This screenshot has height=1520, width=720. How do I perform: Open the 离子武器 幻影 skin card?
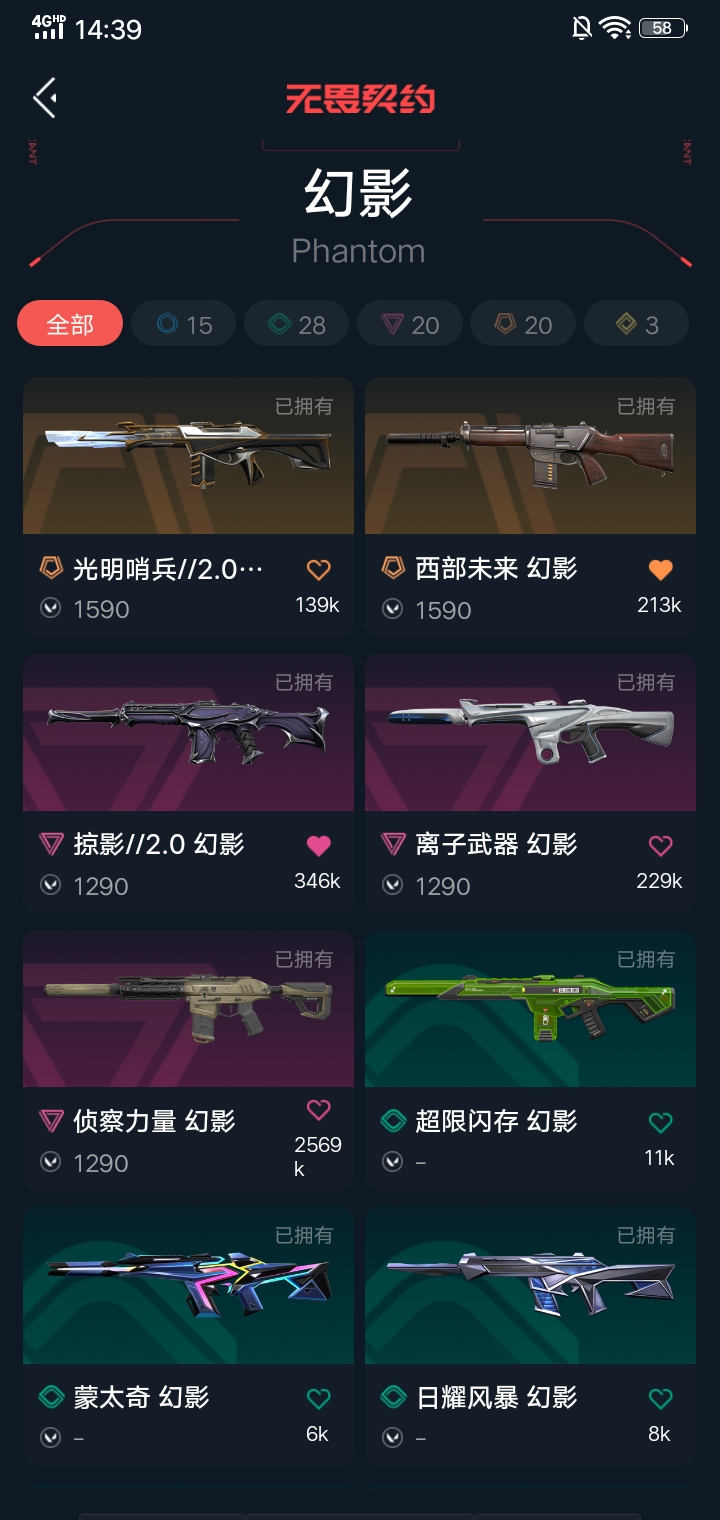click(x=530, y=783)
